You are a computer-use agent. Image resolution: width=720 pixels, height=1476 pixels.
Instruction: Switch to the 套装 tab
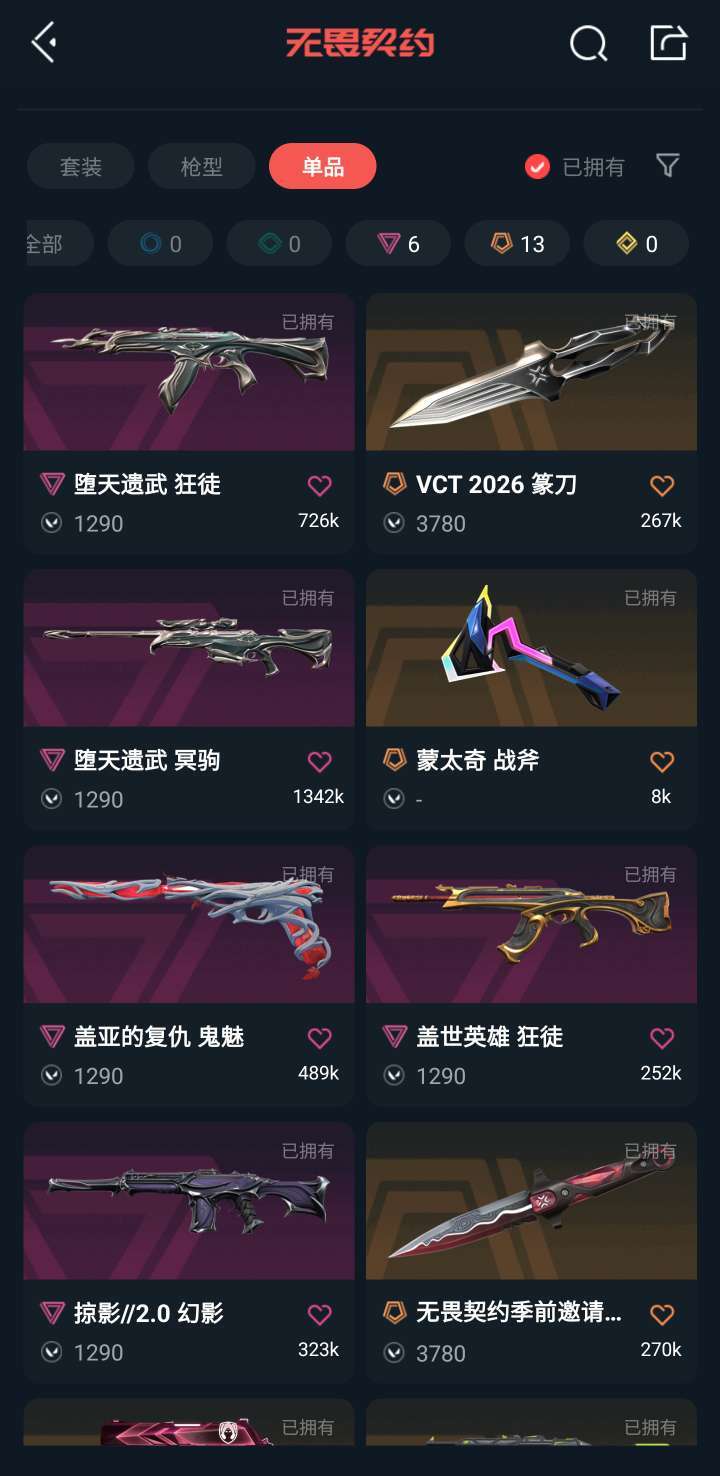coord(81,167)
